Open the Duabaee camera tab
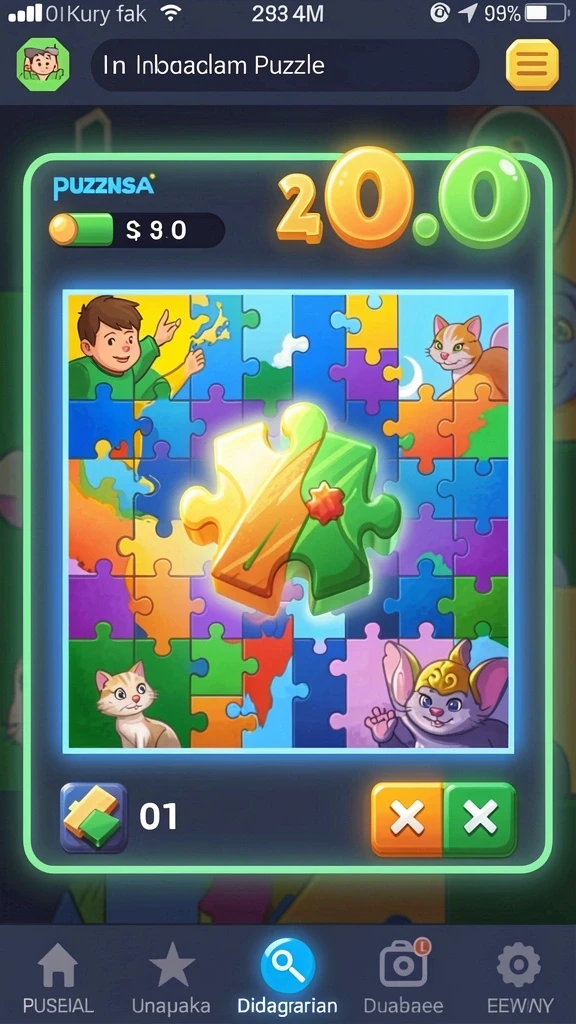The image size is (576, 1024). coord(403,976)
